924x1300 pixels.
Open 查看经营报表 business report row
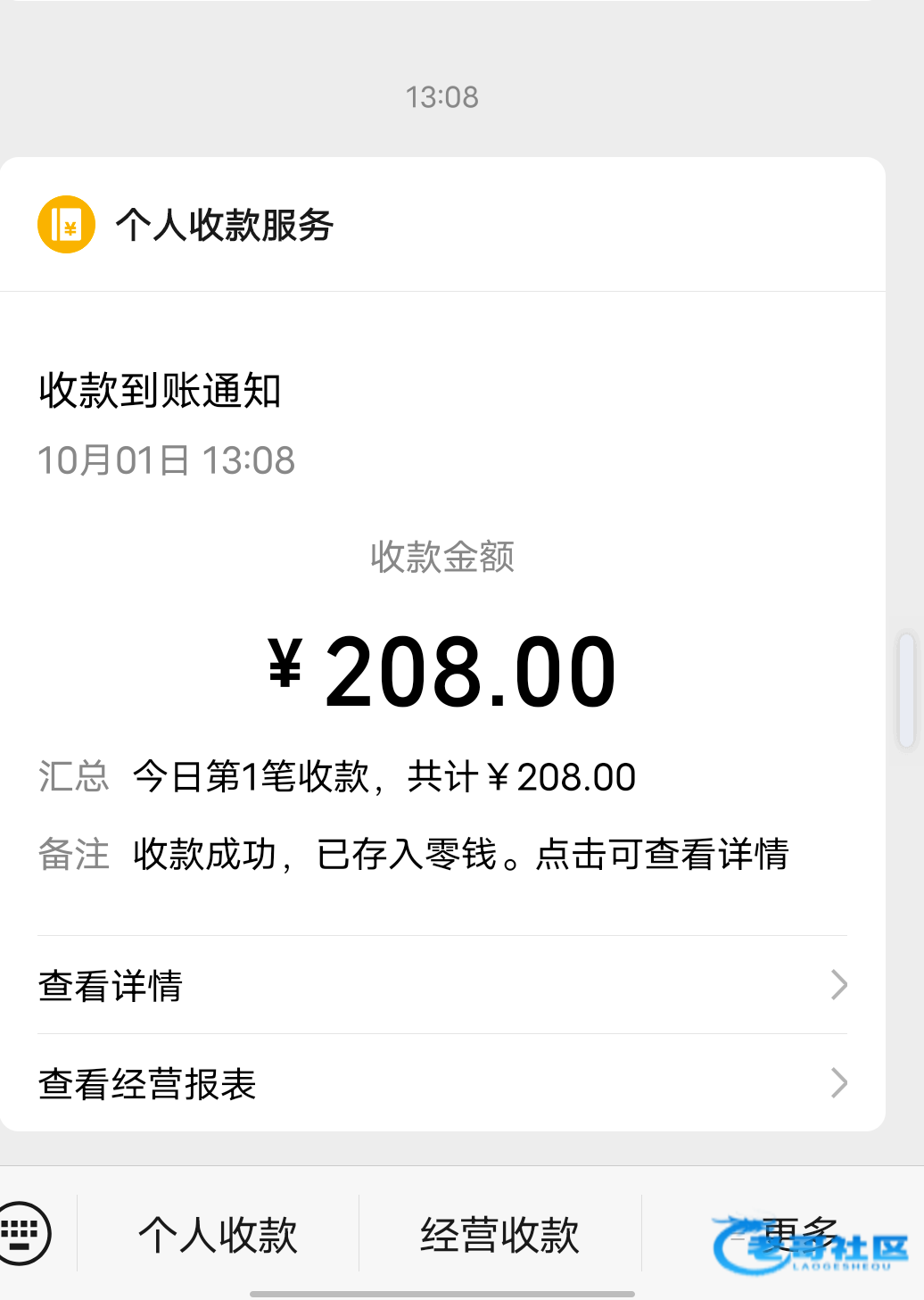coord(442,1083)
